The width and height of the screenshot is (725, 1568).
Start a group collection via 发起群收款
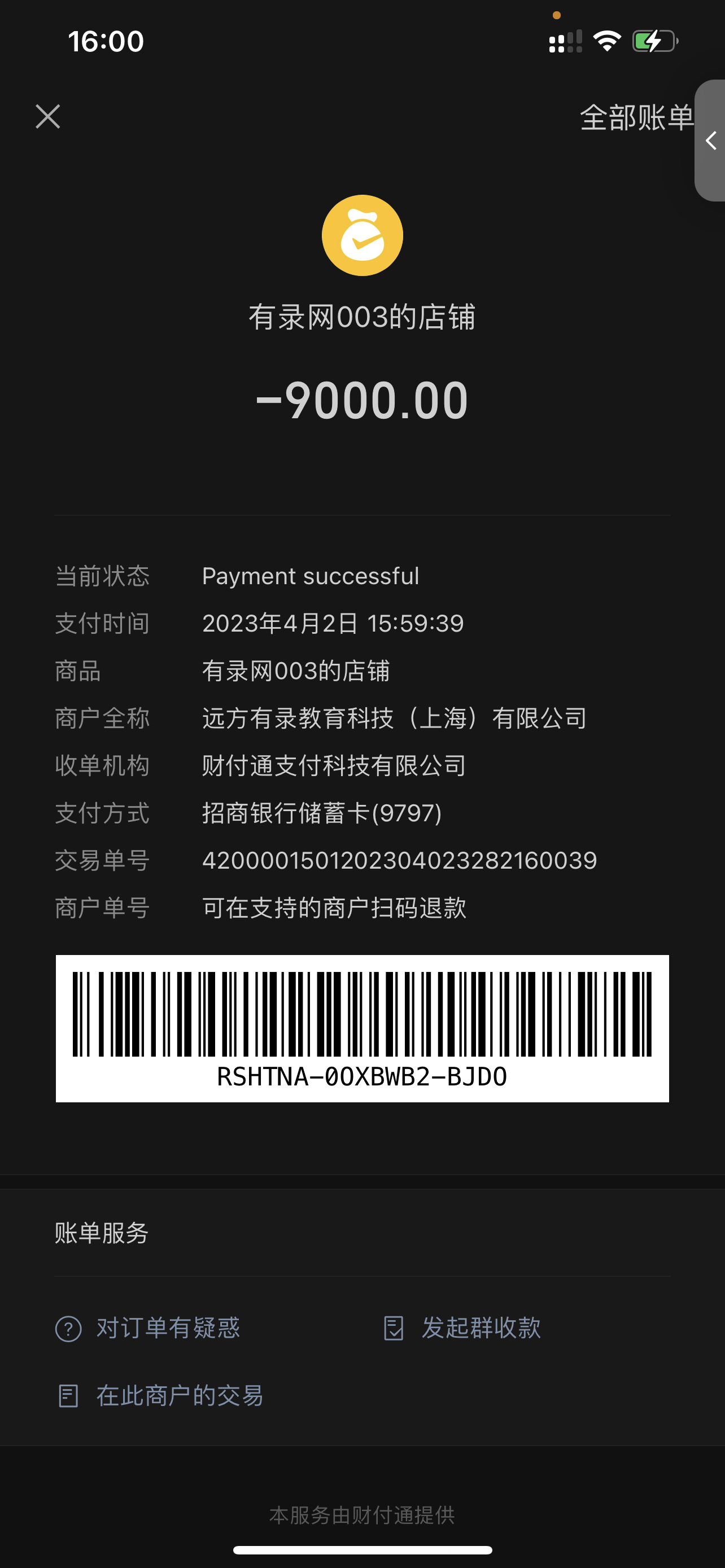[462, 1328]
